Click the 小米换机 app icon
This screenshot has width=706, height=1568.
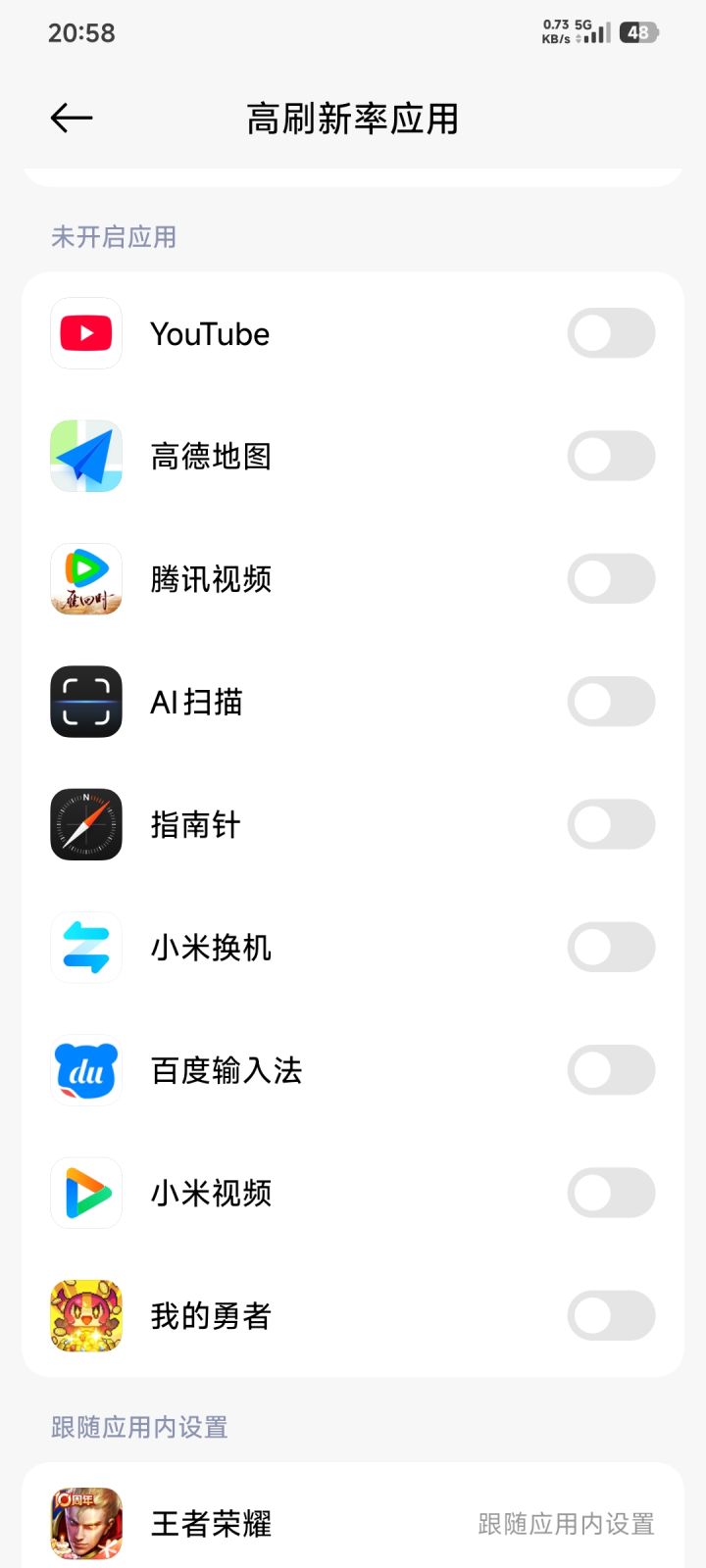(85, 947)
